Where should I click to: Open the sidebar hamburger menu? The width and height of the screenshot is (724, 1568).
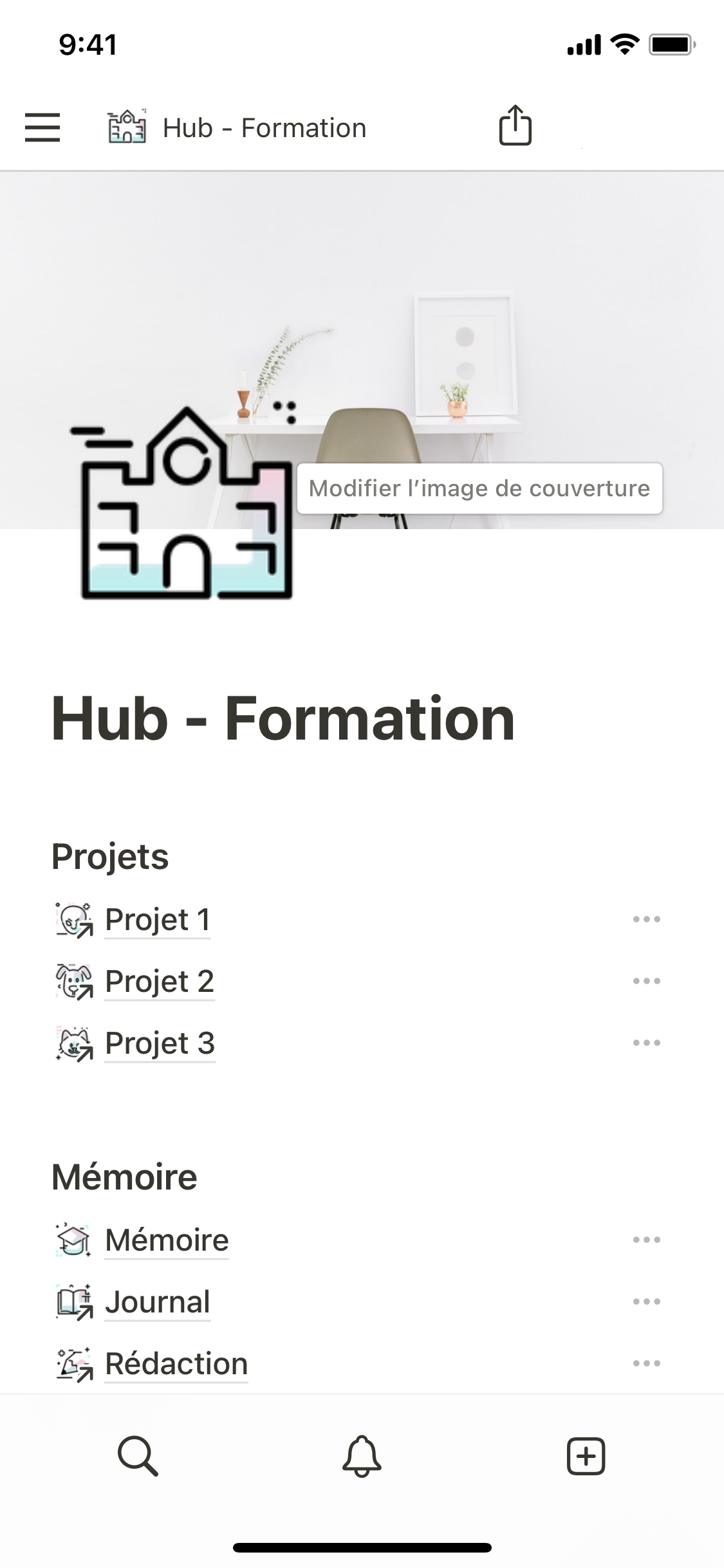[x=42, y=127]
